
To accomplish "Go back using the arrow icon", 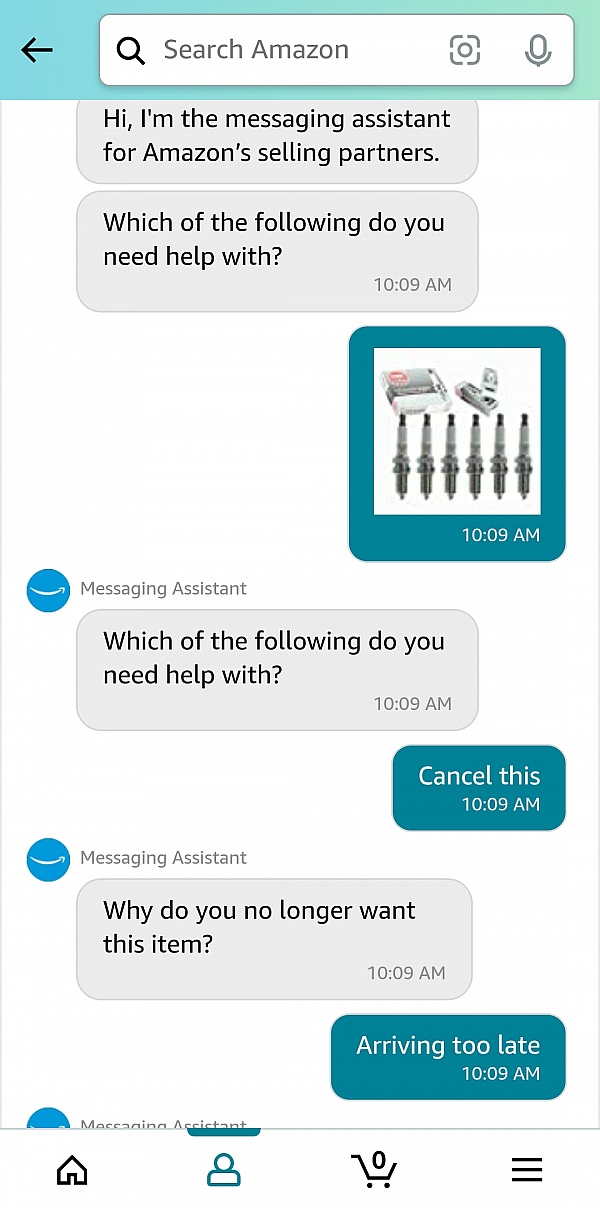I will (x=37, y=50).
